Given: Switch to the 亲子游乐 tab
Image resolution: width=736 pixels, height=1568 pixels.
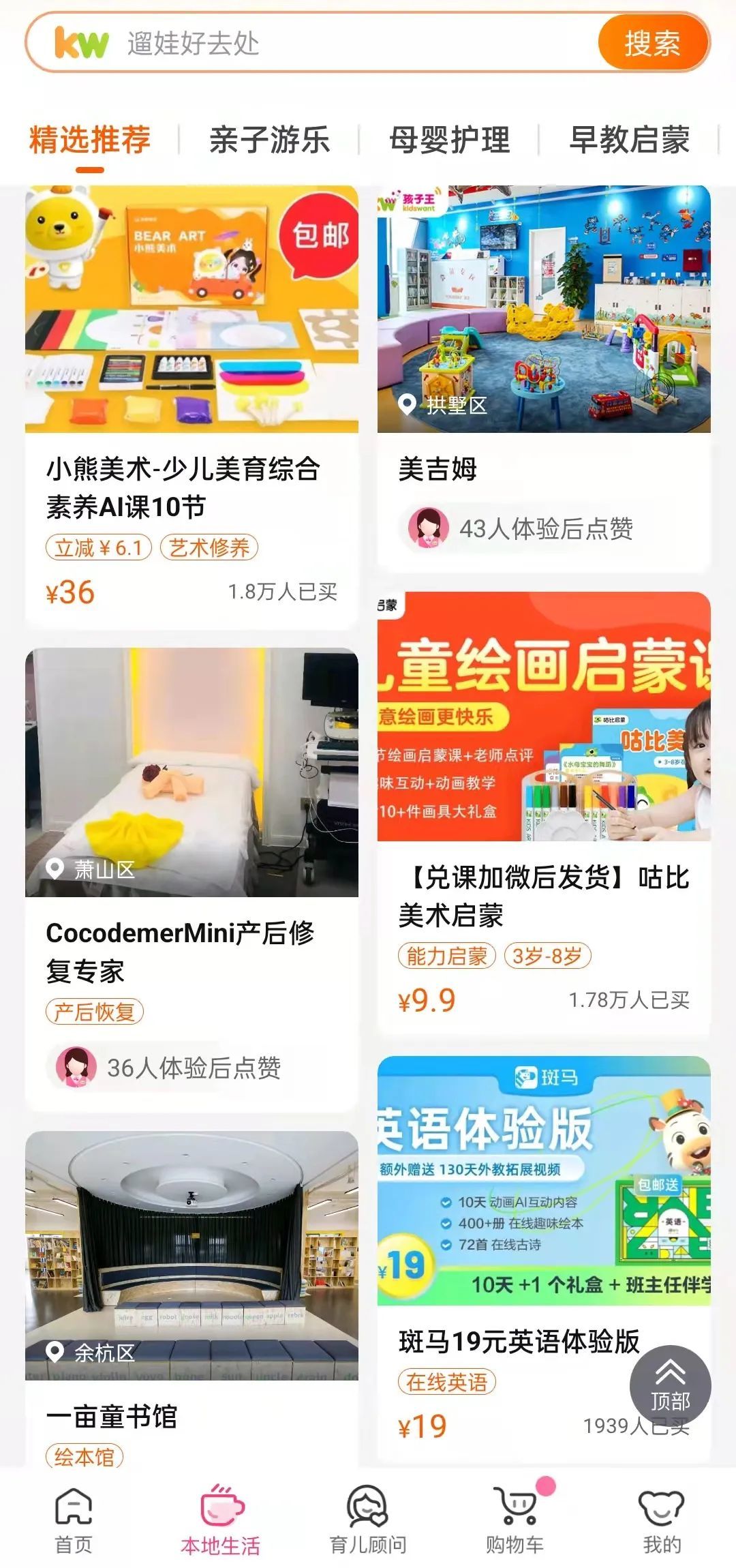Looking at the screenshot, I should 269,140.
